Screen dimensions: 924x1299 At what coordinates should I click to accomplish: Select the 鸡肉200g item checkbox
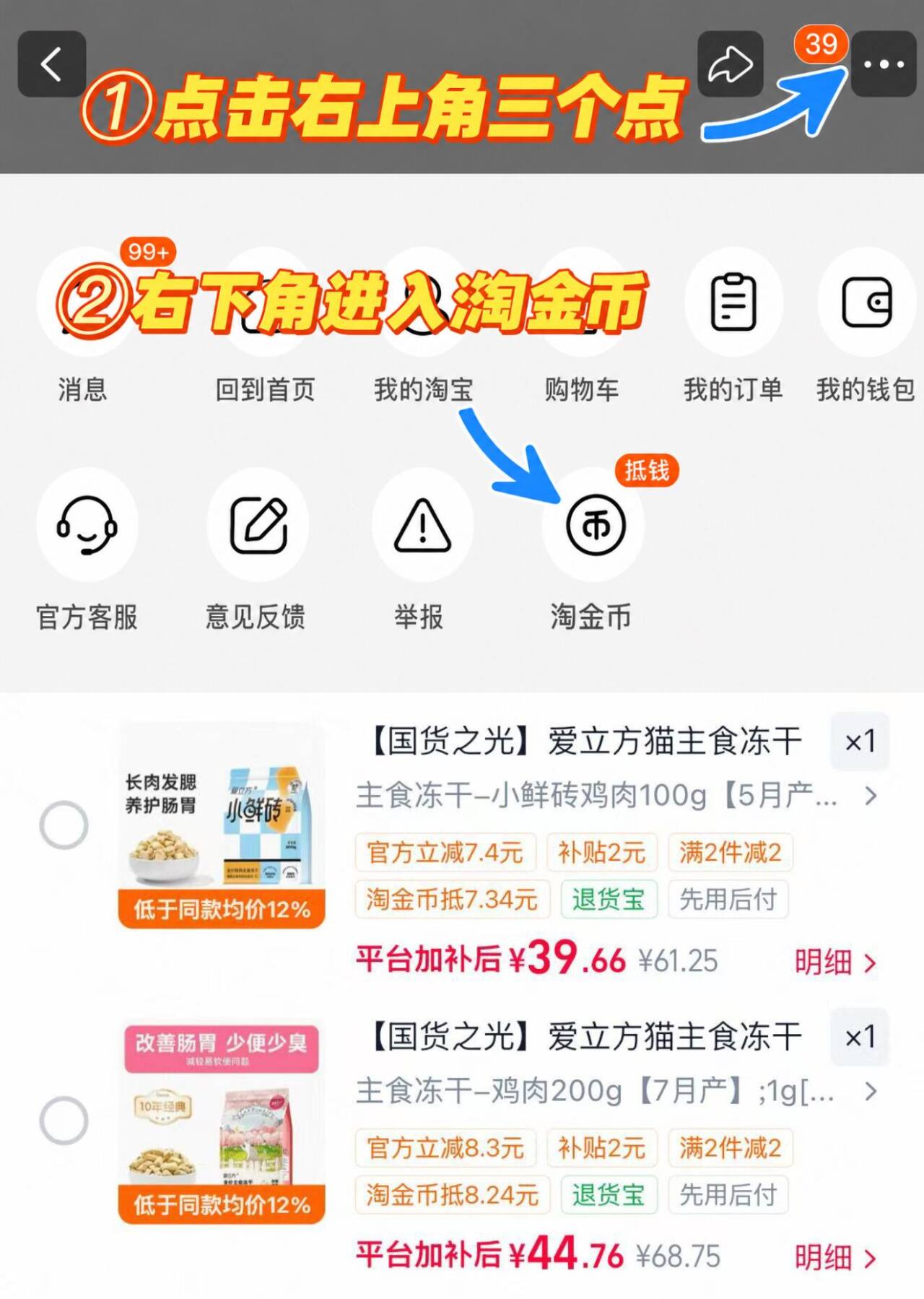coord(64,1121)
